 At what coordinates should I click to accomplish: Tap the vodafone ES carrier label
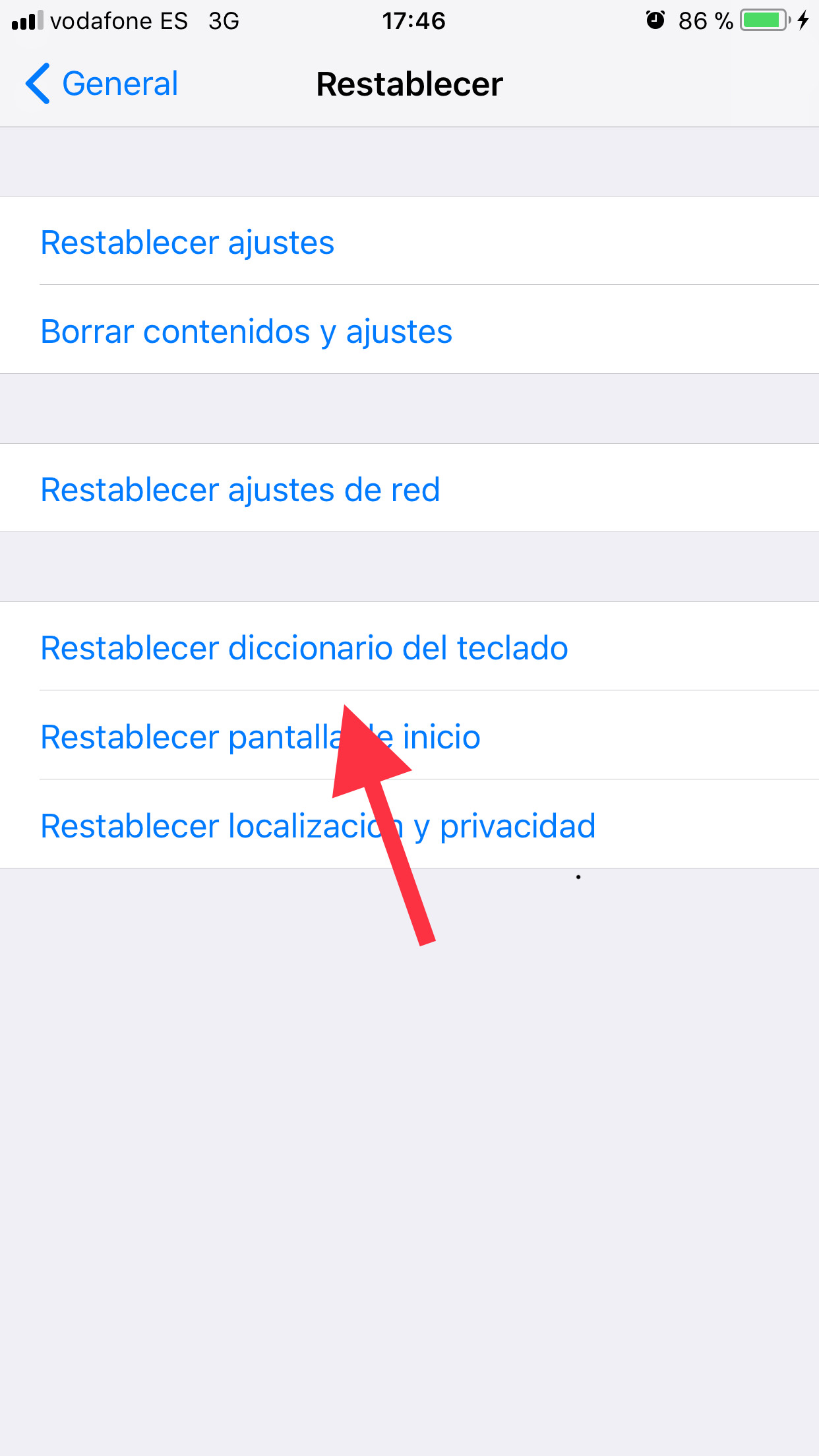(120, 20)
